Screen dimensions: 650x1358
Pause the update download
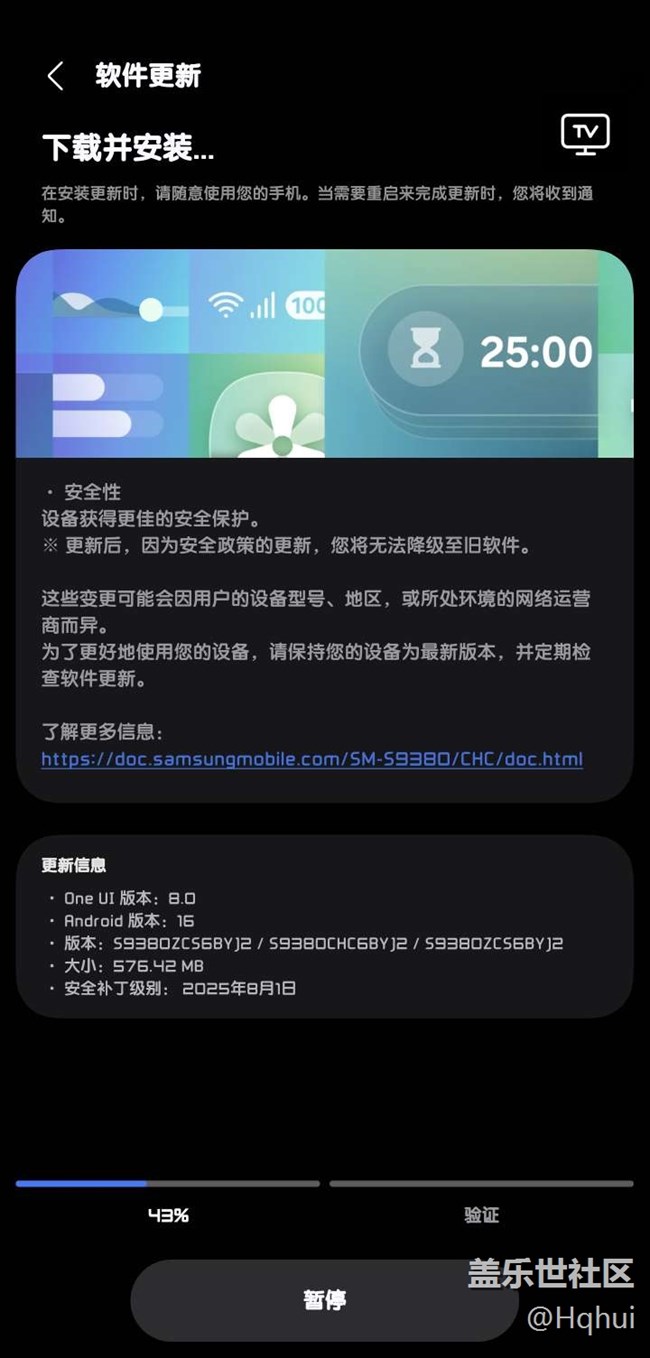[324, 1300]
